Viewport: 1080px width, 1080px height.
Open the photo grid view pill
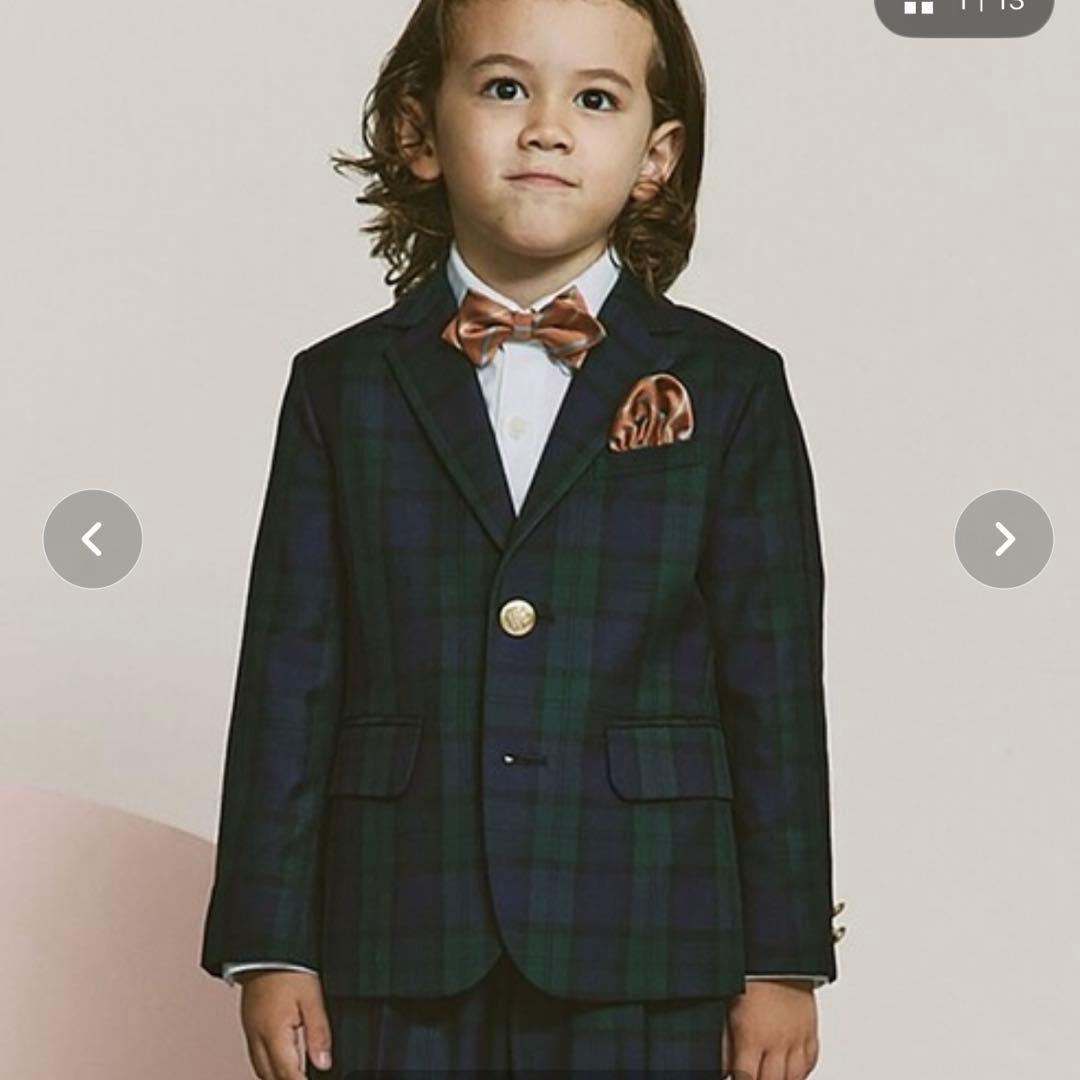[963, 10]
